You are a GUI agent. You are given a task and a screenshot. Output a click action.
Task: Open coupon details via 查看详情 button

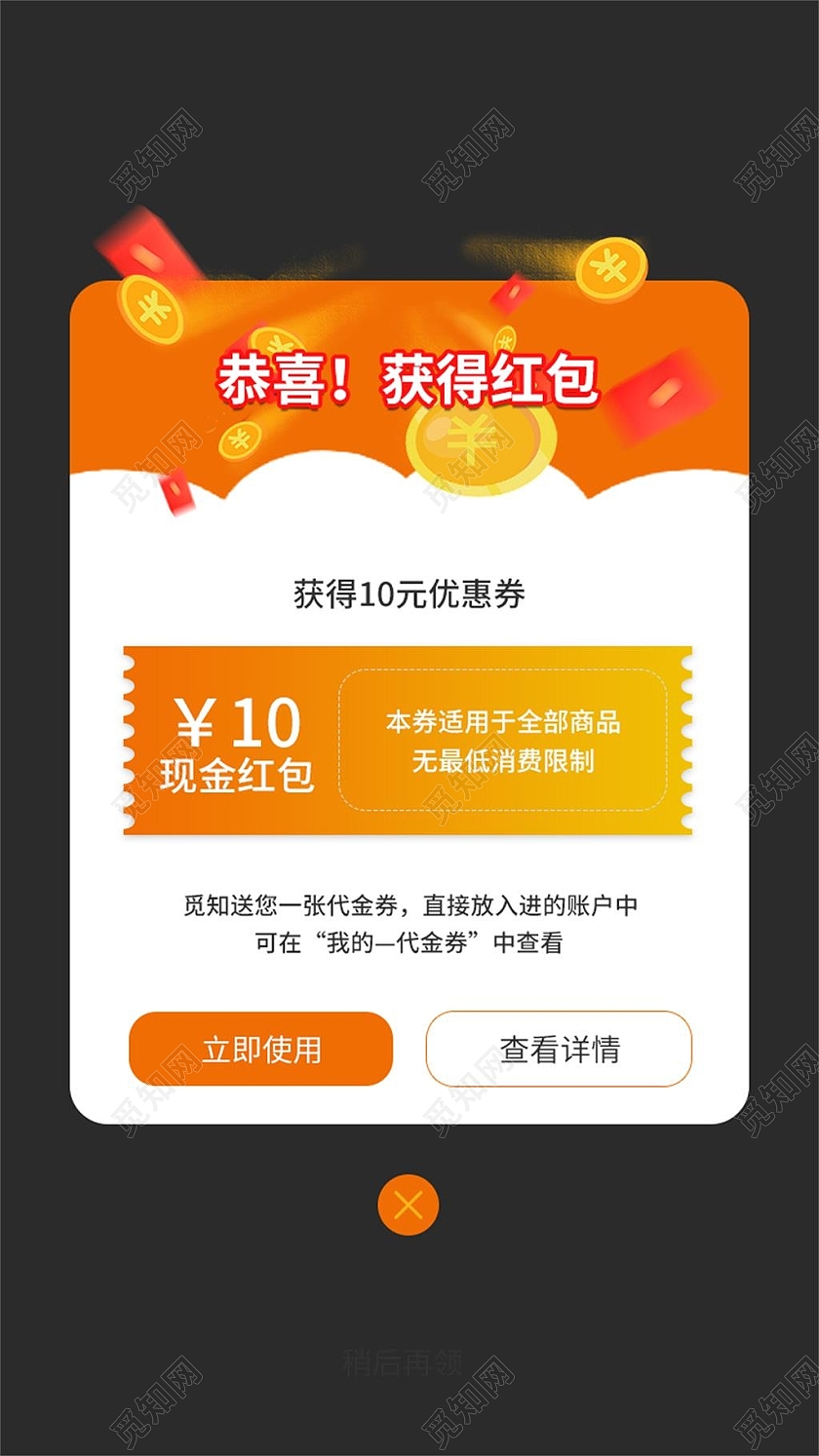560,1048
